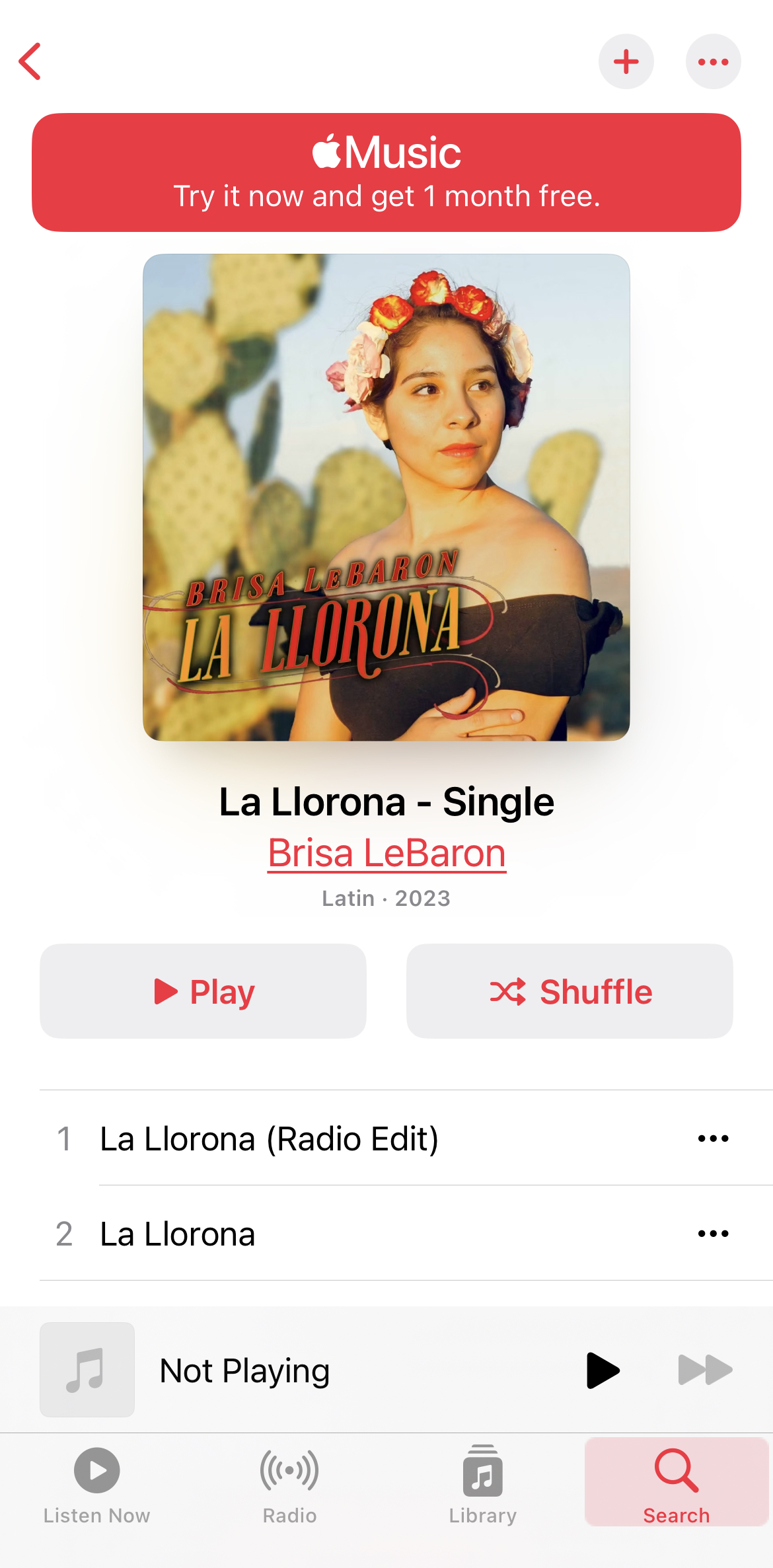The image size is (773, 1568).
Task: Tap the Apple Music free trial banner
Action: (x=386, y=172)
